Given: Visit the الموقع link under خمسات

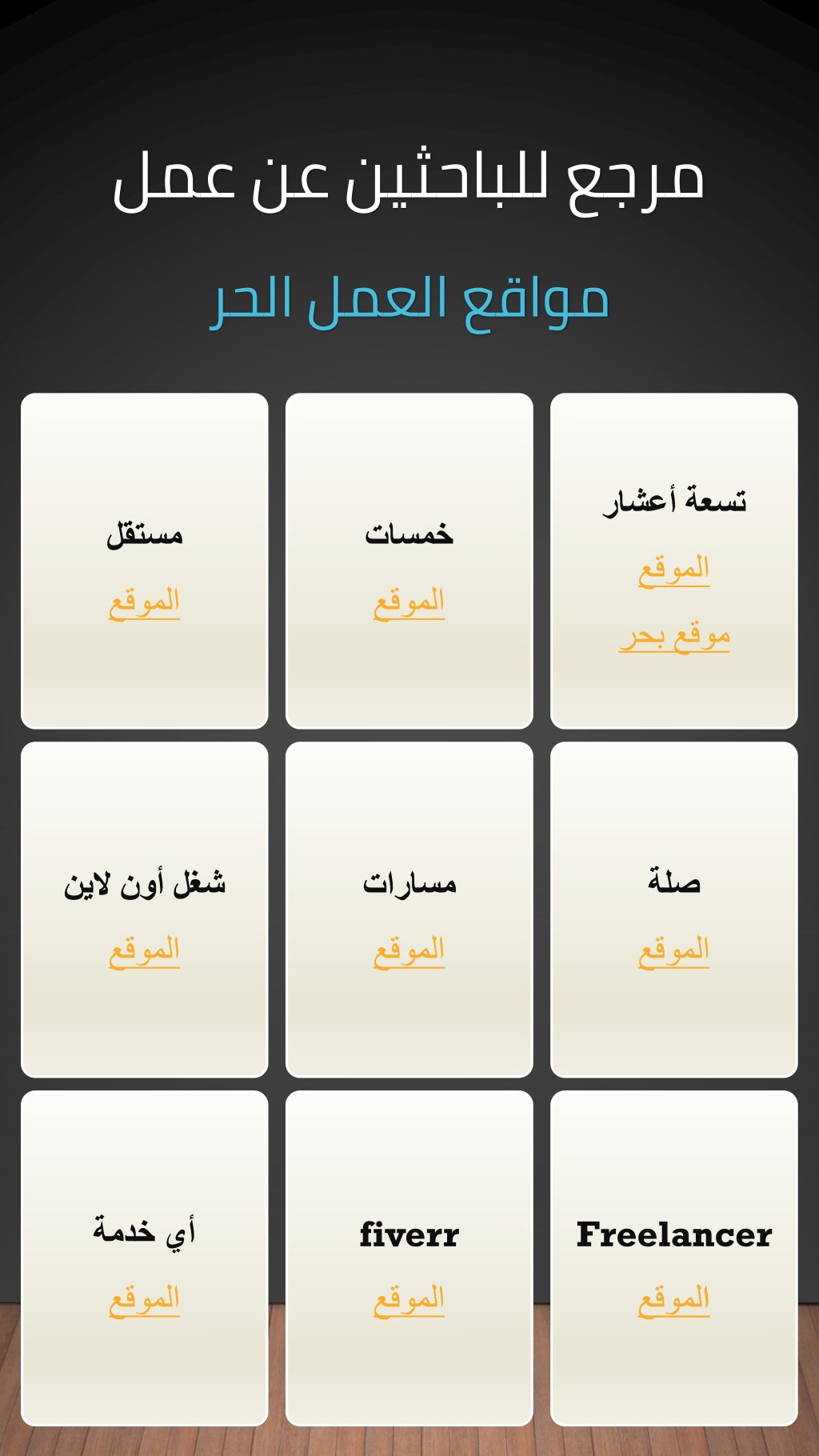Looking at the screenshot, I should pyautogui.click(x=409, y=602).
